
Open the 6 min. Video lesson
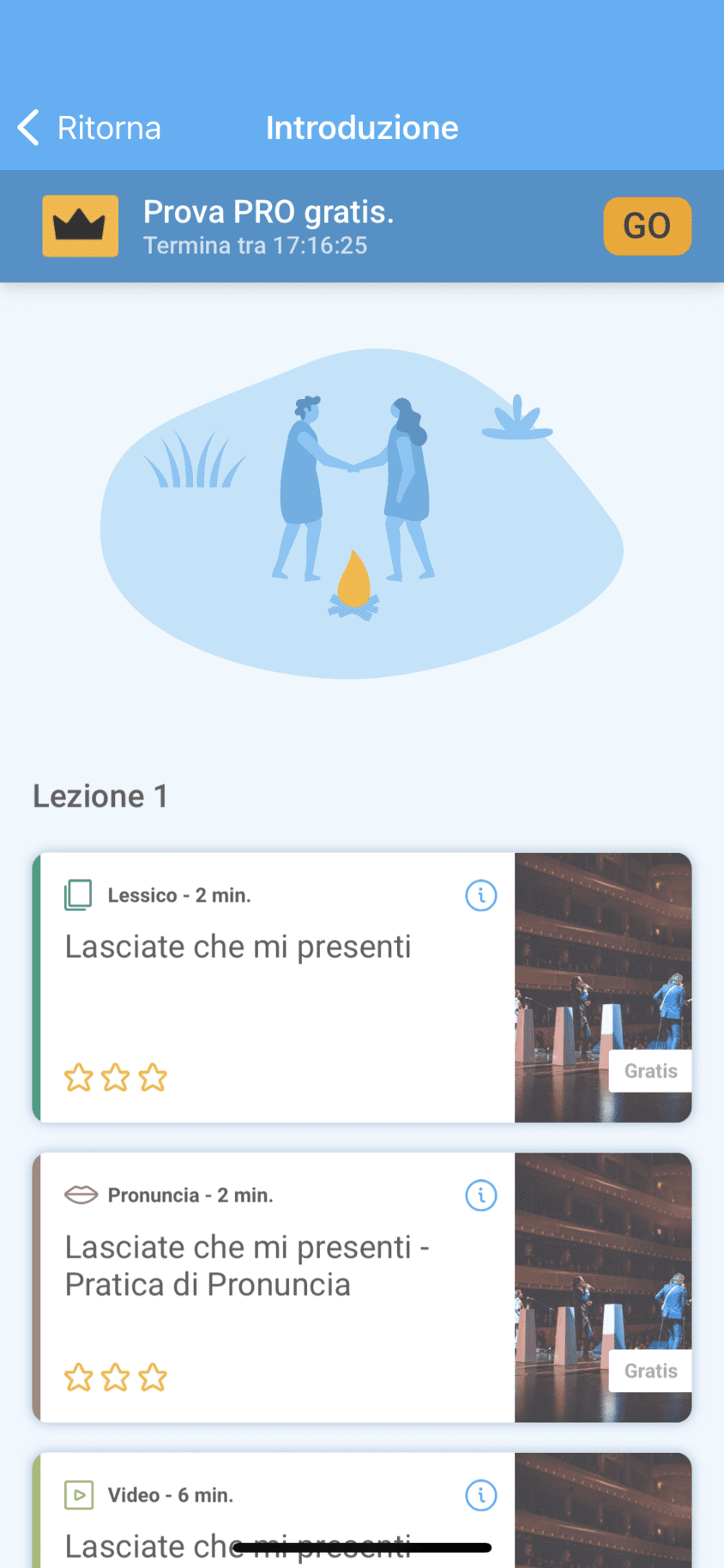coord(275,1519)
